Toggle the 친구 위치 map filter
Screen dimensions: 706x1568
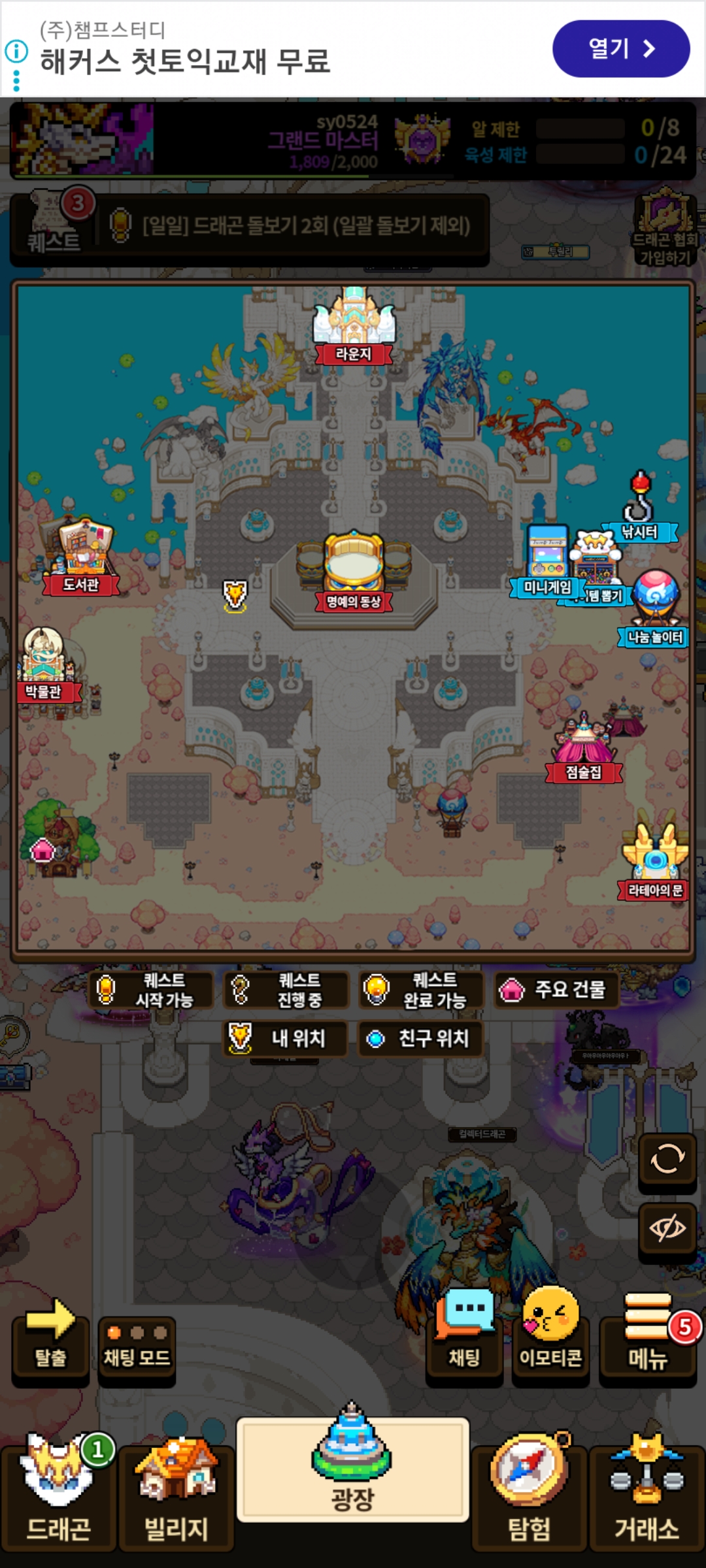(x=420, y=1038)
